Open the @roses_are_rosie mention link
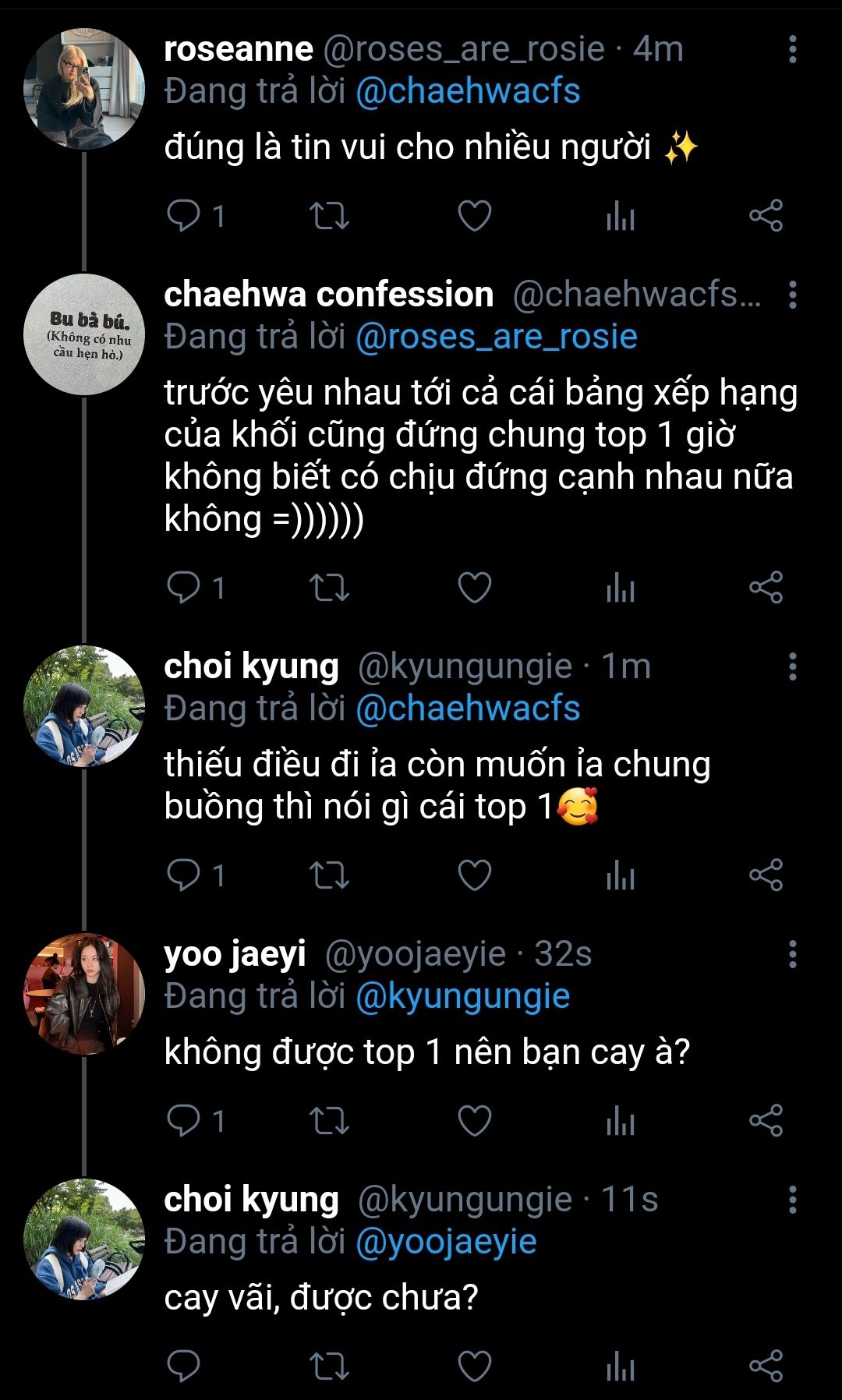 [x=497, y=337]
